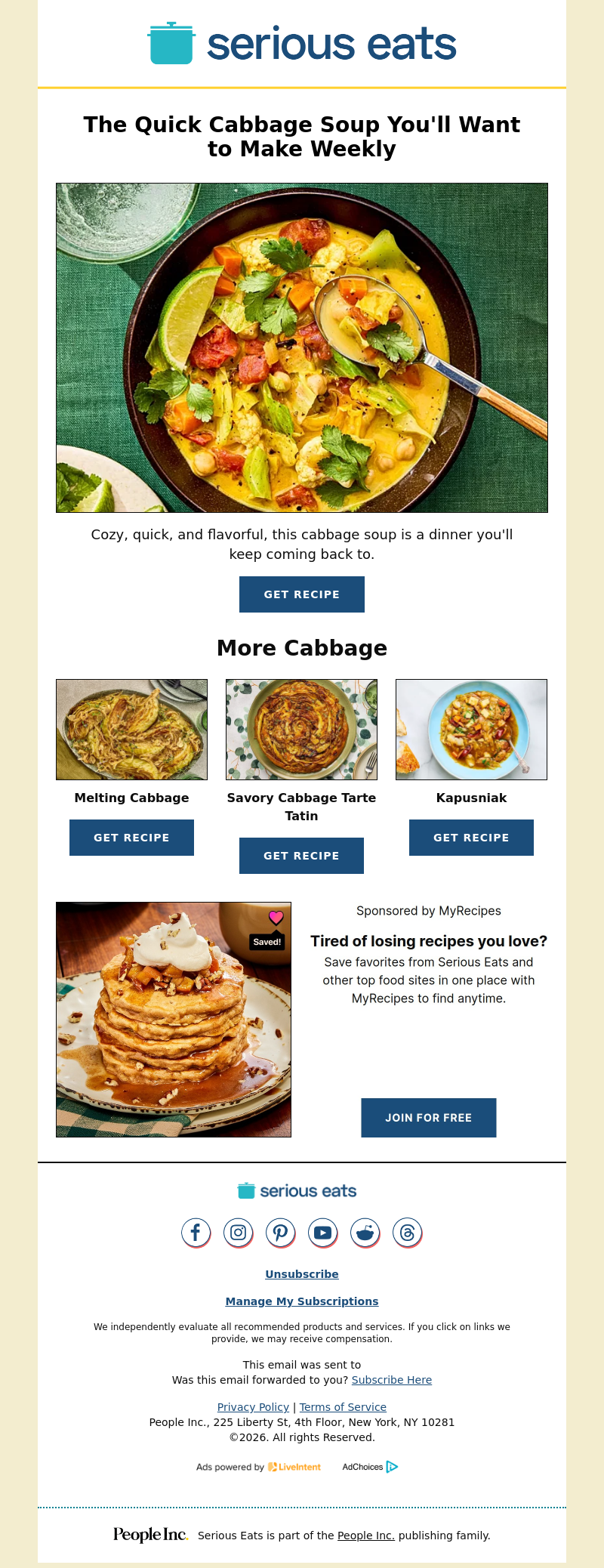Open the YouTube channel icon
The image size is (604, 1568).
(x=322, y=1233)
